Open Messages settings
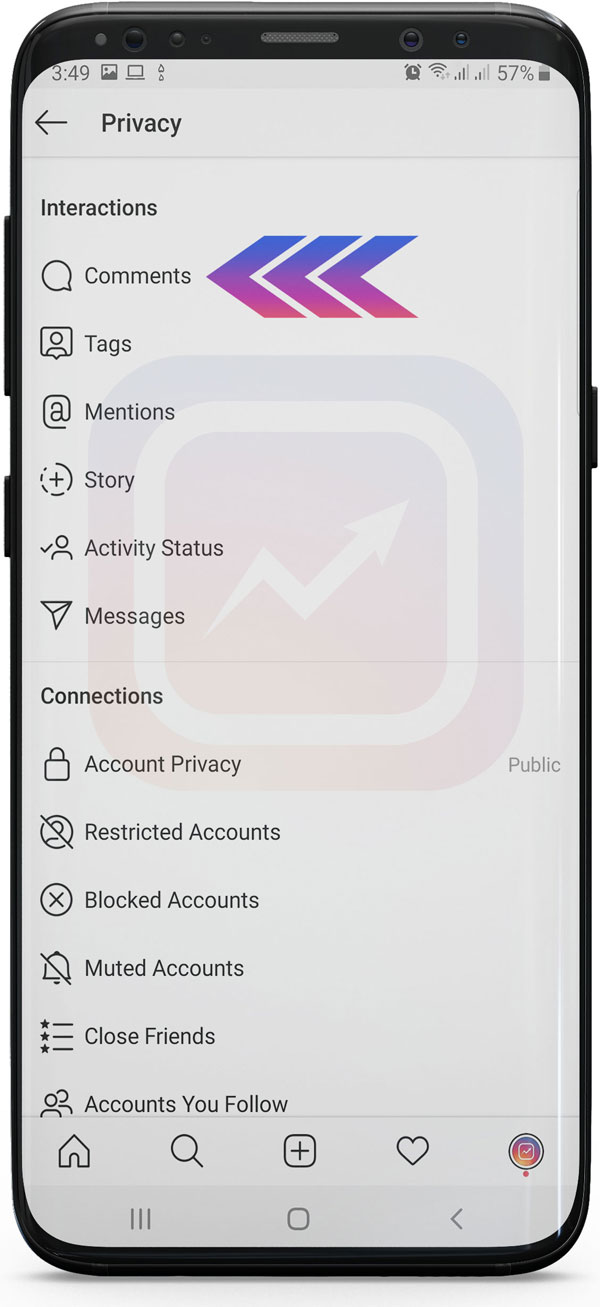Viewport: 600px width, 1307px height. click(300, 616)
